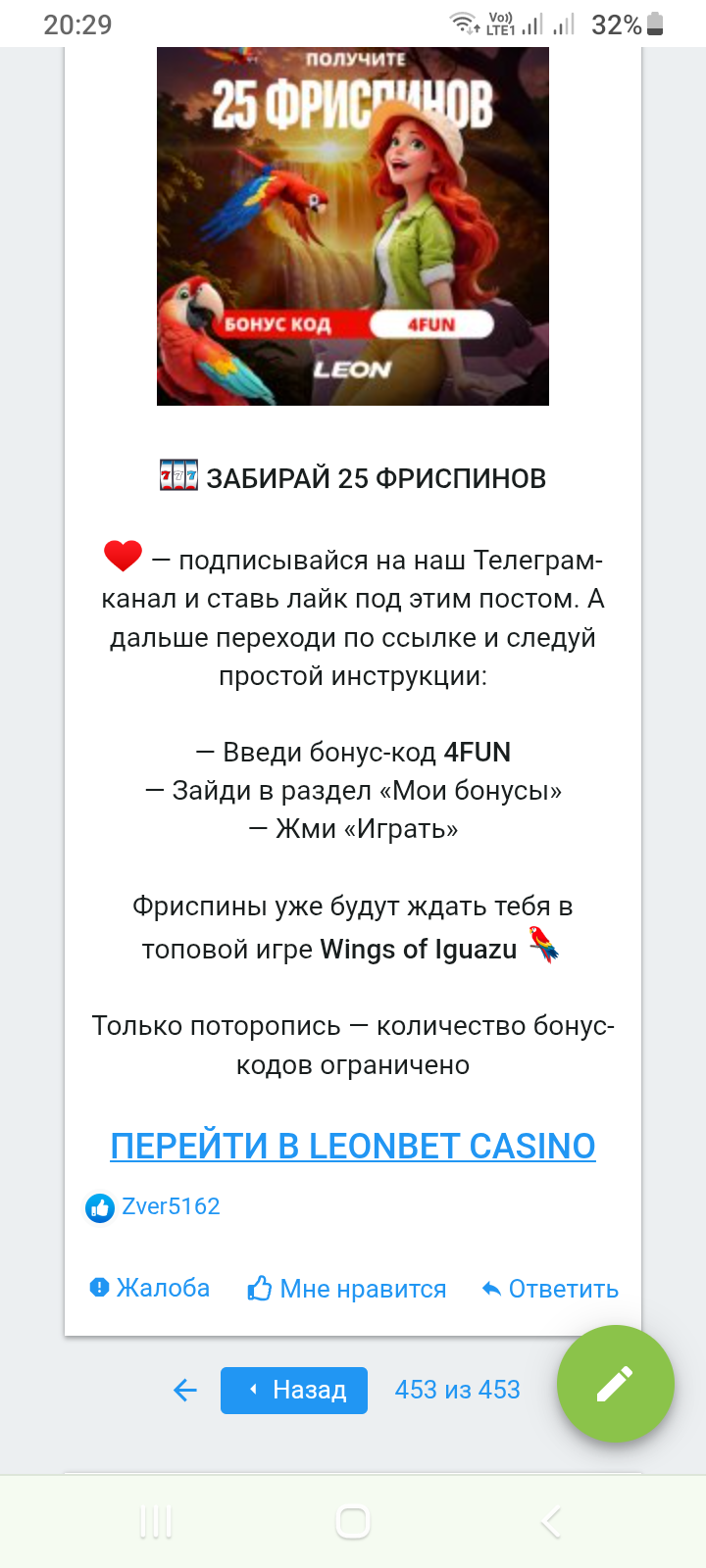Go to the system home screen
The width and height of the screenshot is (706, 1568).
(353, 1522)
